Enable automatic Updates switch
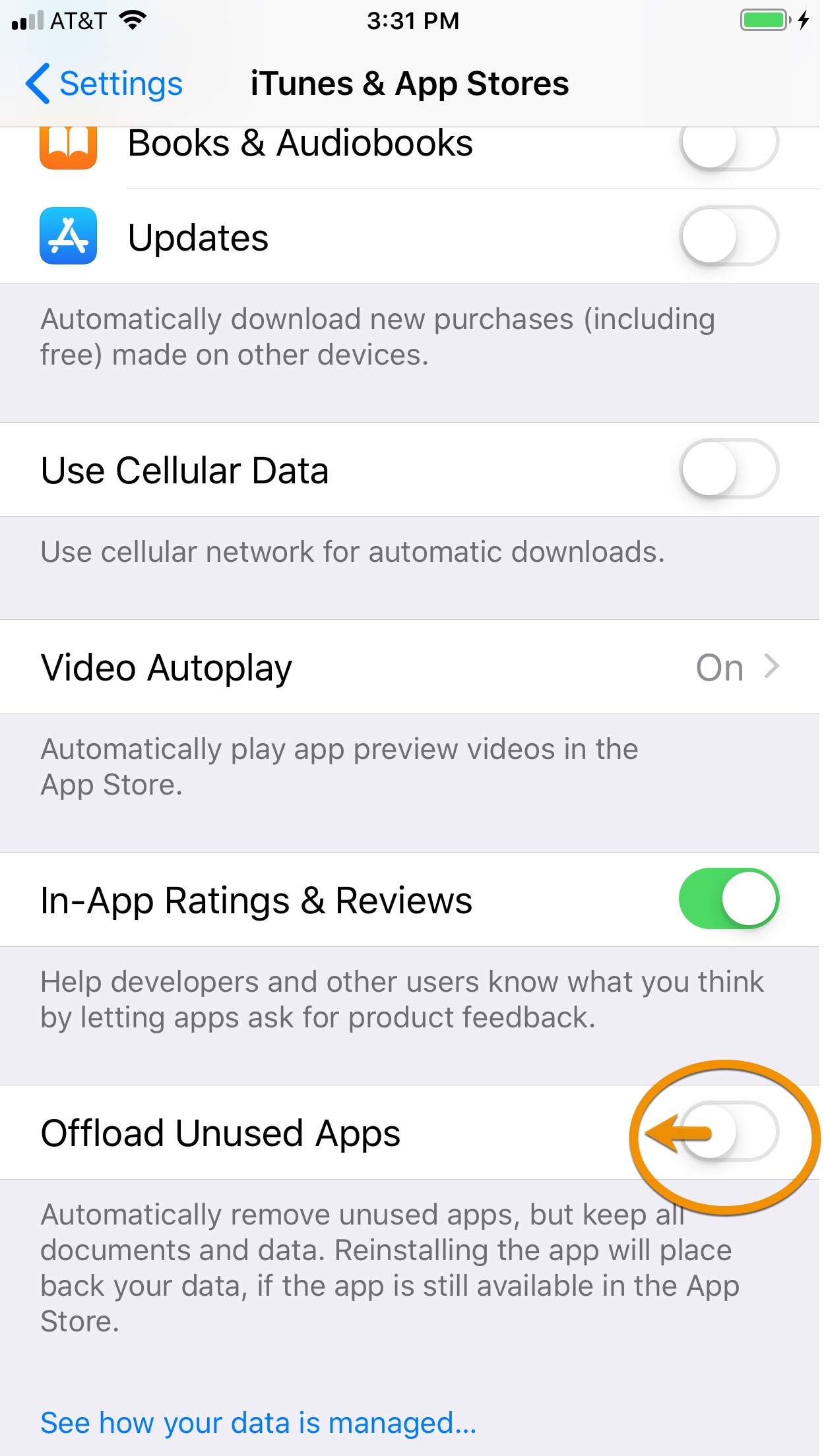This screenshot has width=824, height=1456. pos(729,236)
